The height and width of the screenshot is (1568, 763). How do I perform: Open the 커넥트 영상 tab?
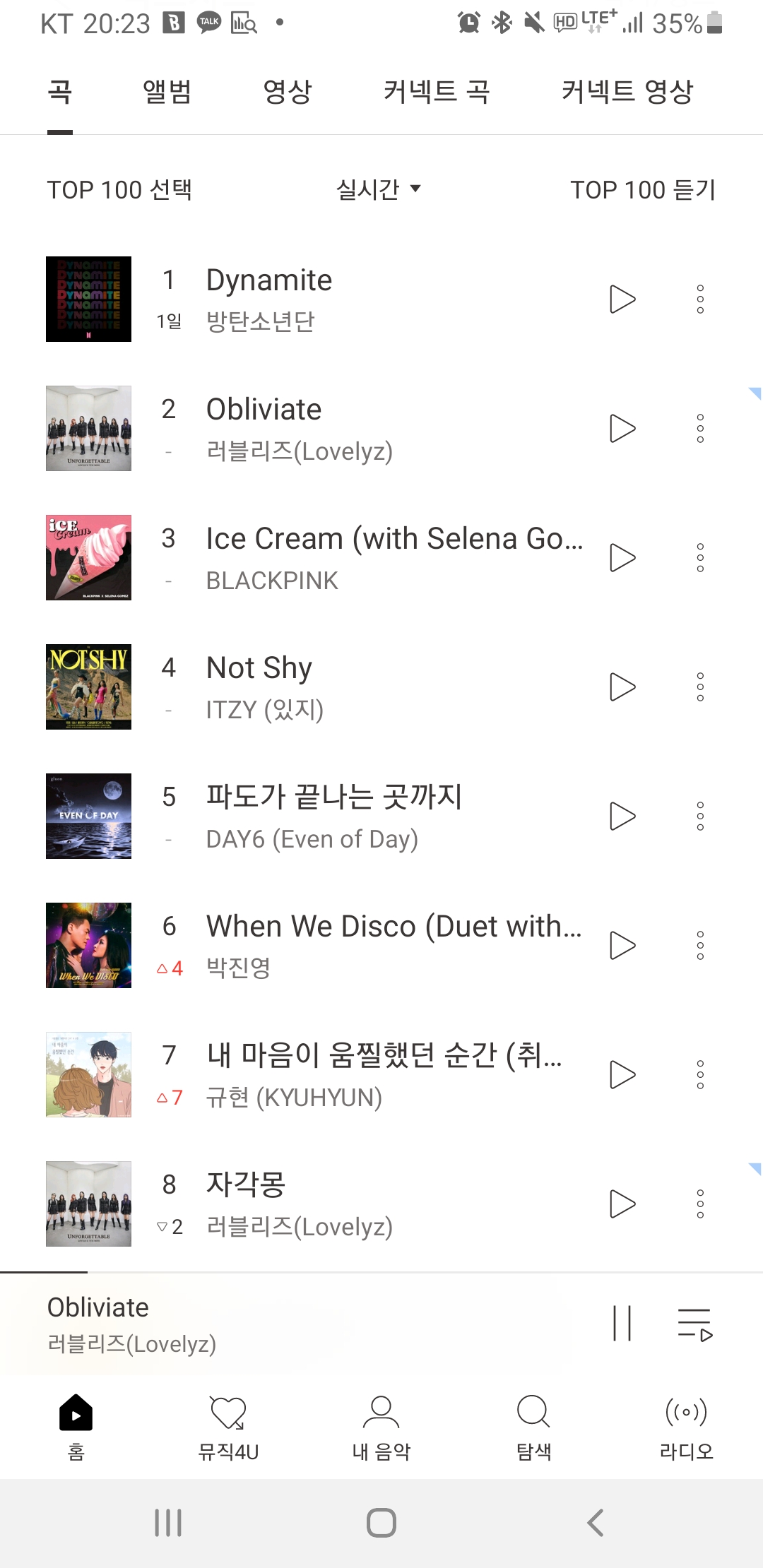coord(627,92)
